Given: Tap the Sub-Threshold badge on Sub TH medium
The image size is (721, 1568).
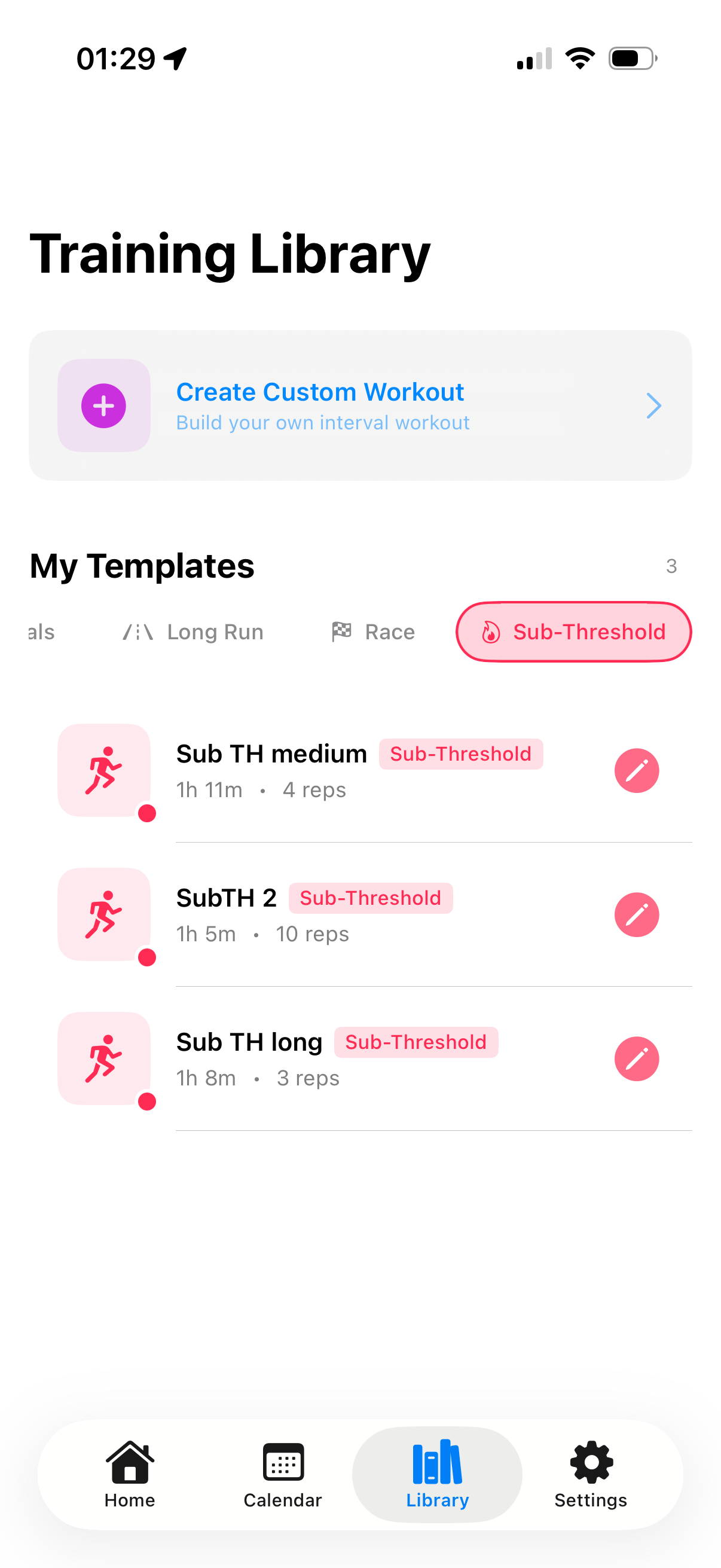Looking at the screenshot, I should click(x=460, y=754).
